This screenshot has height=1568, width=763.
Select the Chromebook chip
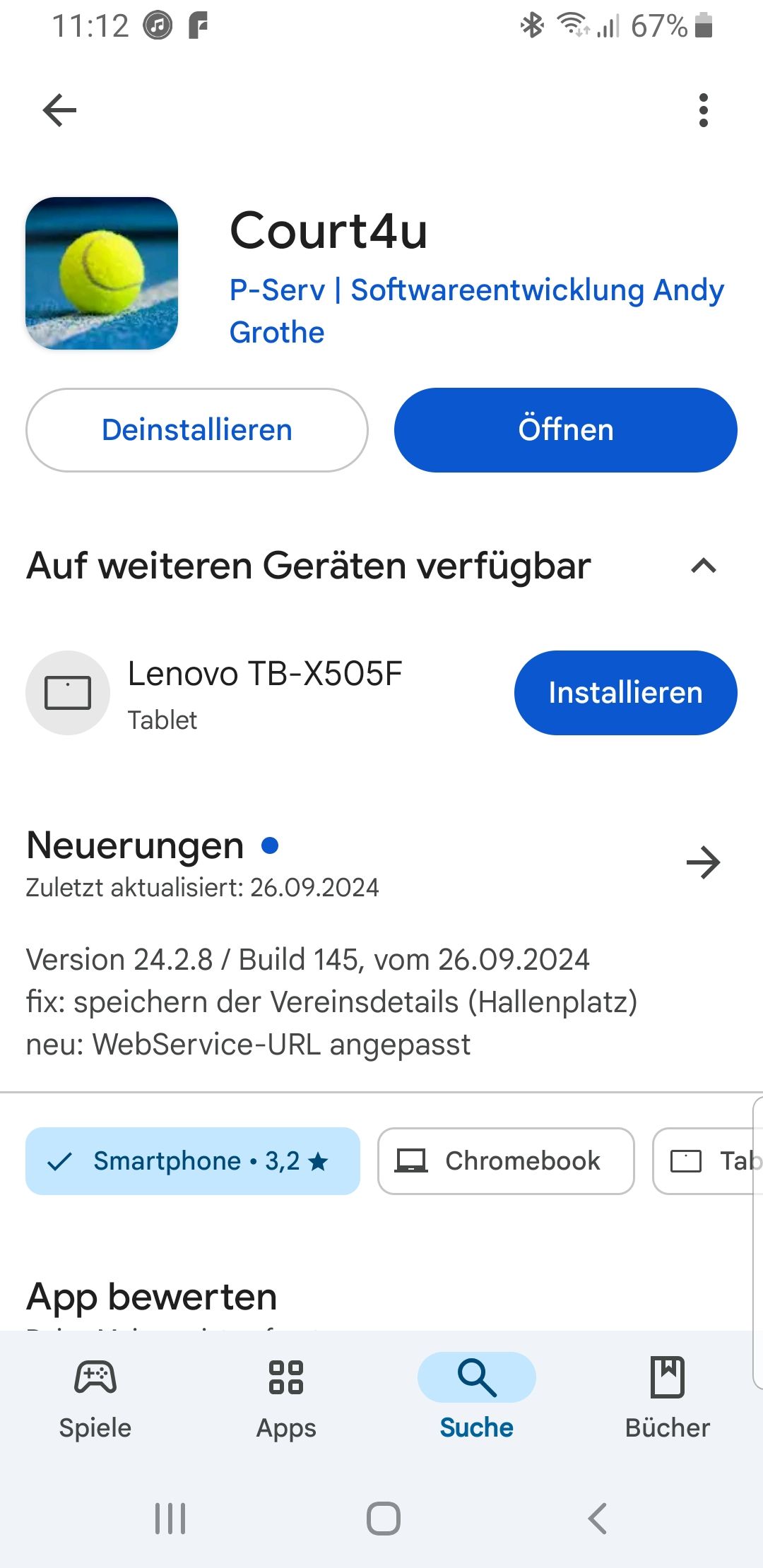[506, 1161]
